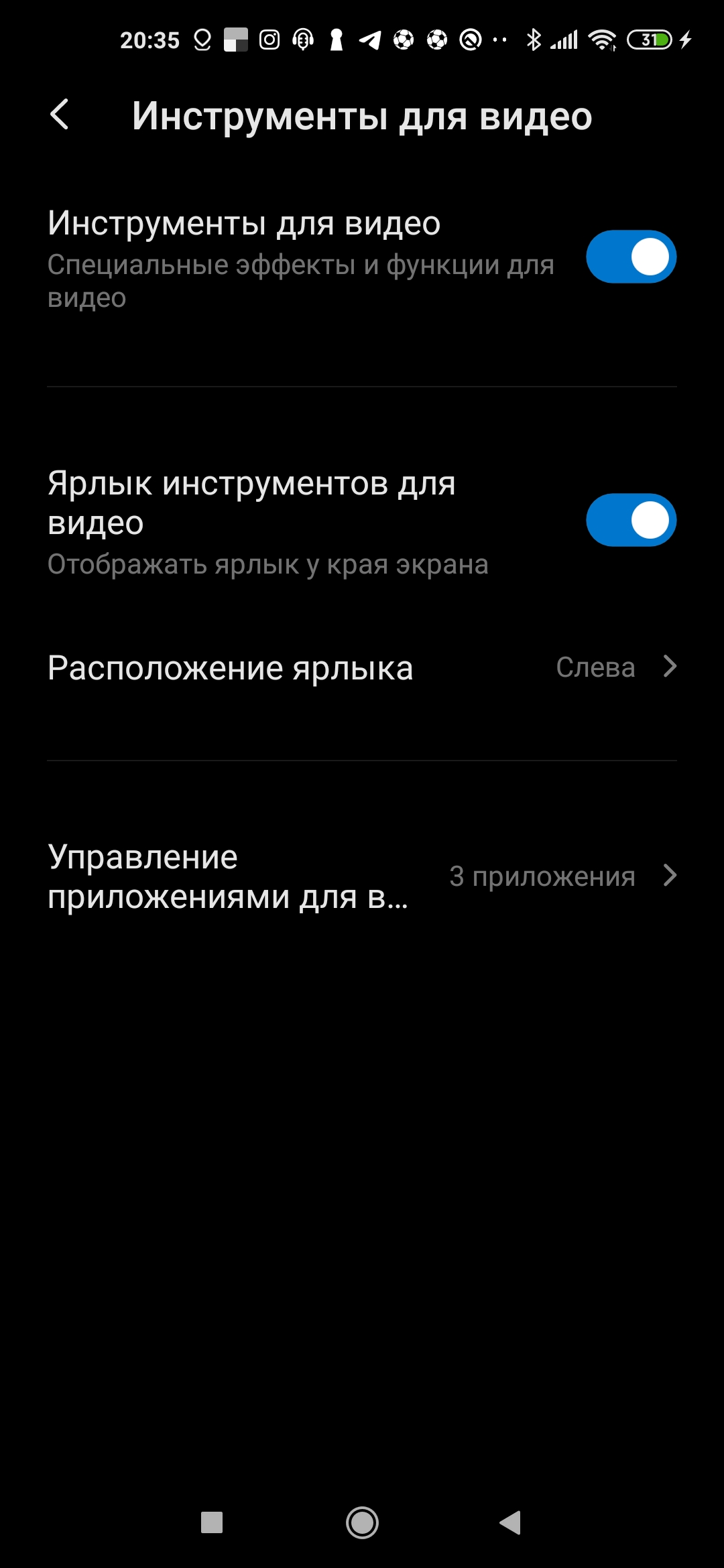The height and width of the screenshot is (1568, 724).
Task: Turn off Ярлык инструментов для видео toggle
Action: (631, 520)
